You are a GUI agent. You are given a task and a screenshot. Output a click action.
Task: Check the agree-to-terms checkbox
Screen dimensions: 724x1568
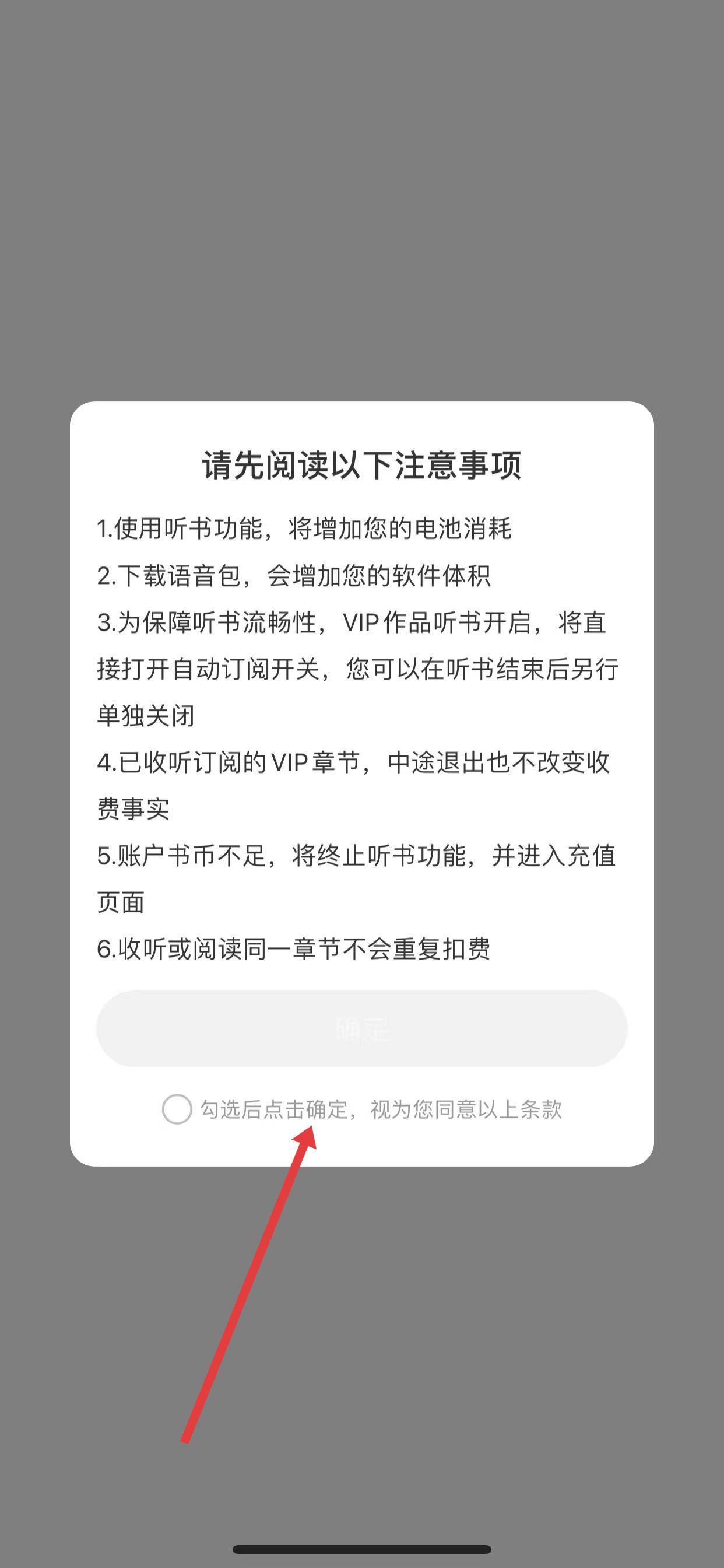(177, 1109)
